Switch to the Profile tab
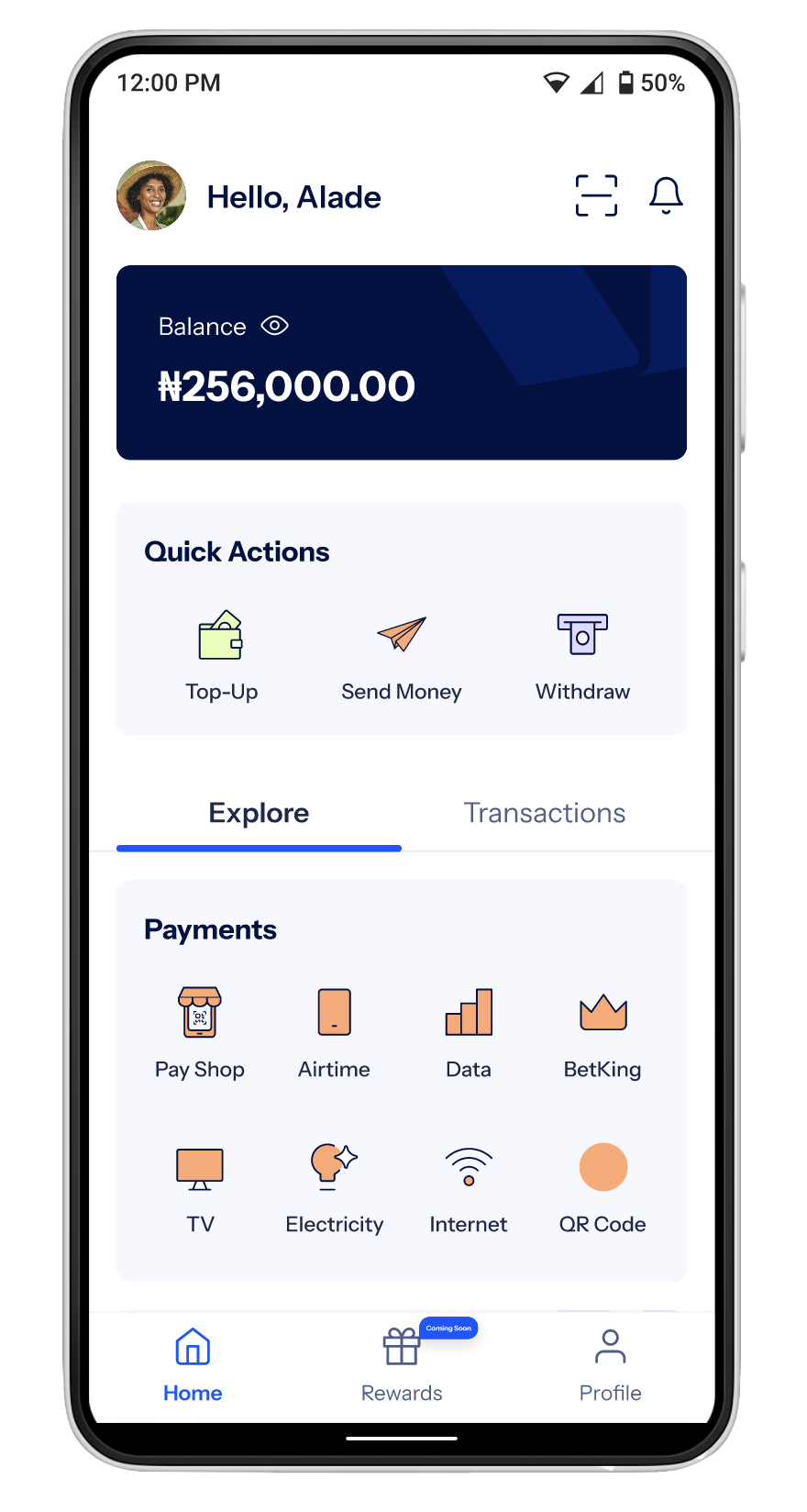 tap(610, 1365)
